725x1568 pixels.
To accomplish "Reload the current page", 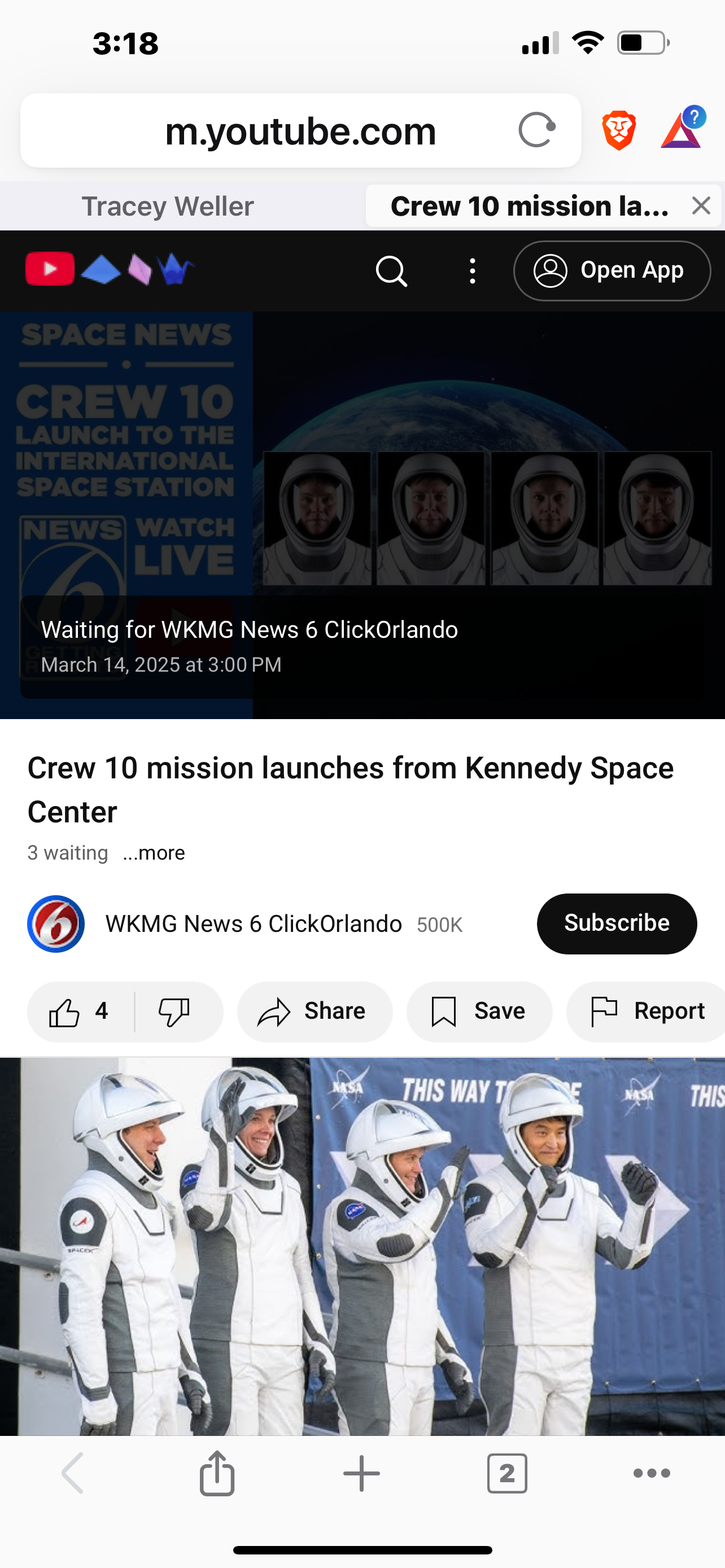I will pyautogui.click(x=536, y=130).
